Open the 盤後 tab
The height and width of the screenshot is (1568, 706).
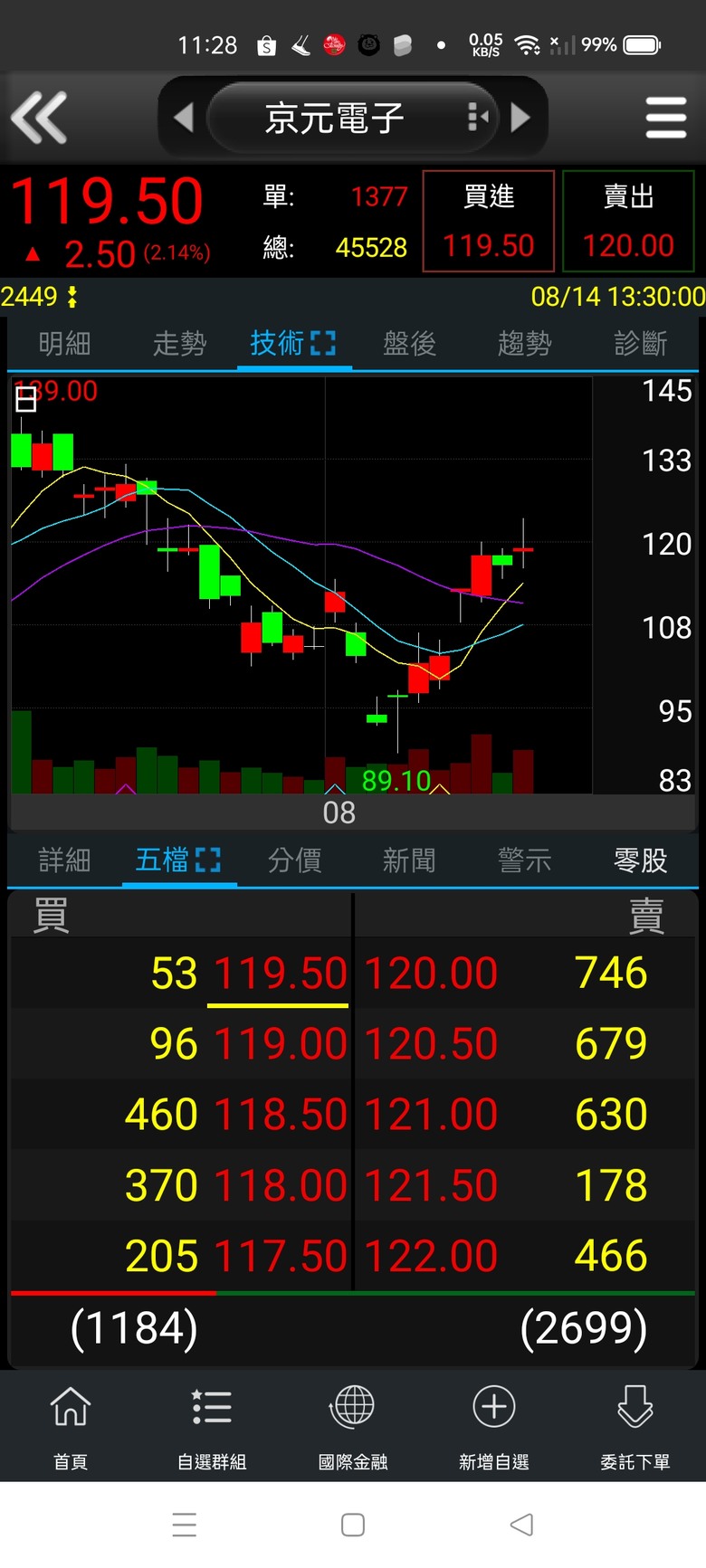tap(409, 344)
